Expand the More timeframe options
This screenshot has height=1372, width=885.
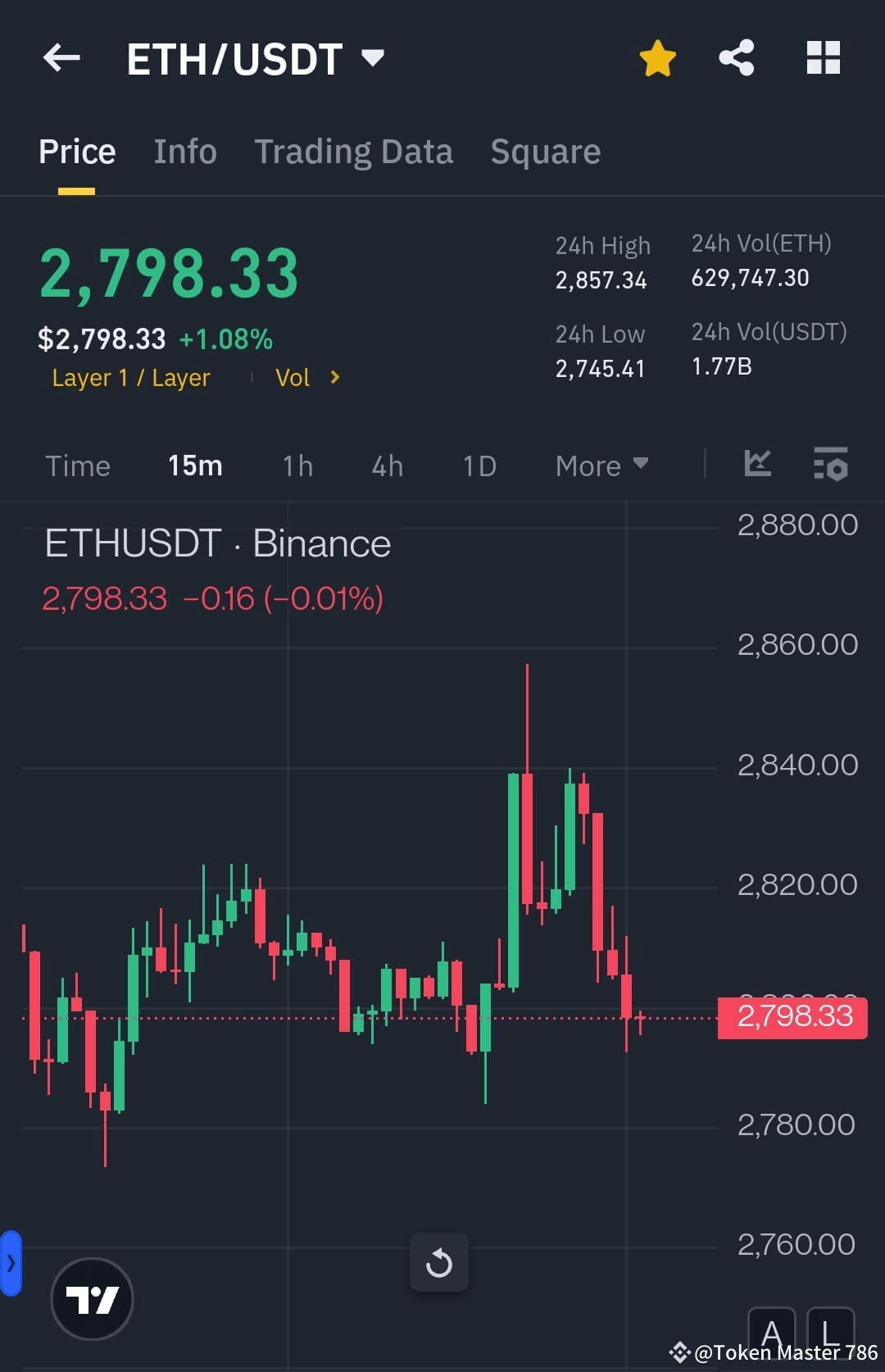point(601,466)
